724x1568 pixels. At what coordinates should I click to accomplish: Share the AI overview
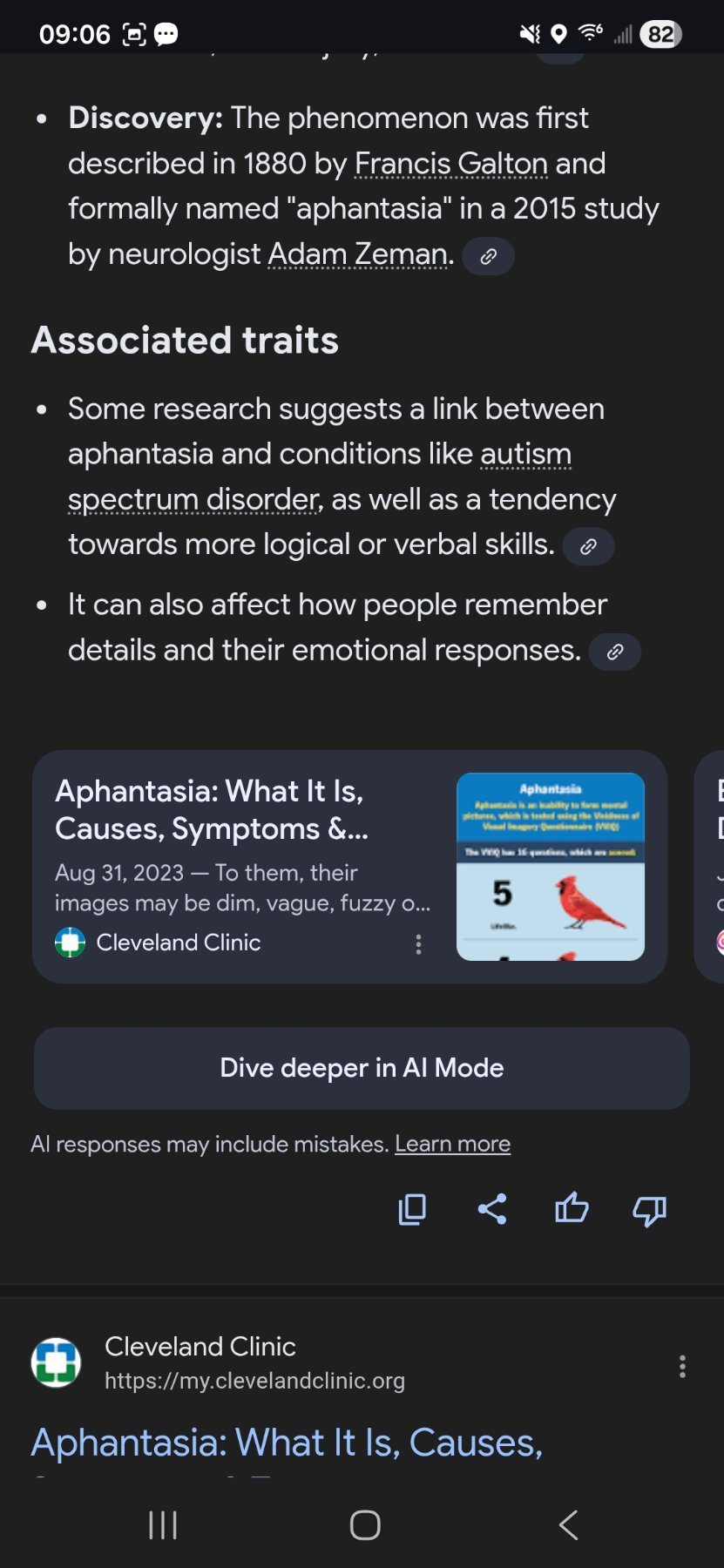pyautogui.click(x=492, y=1209)
